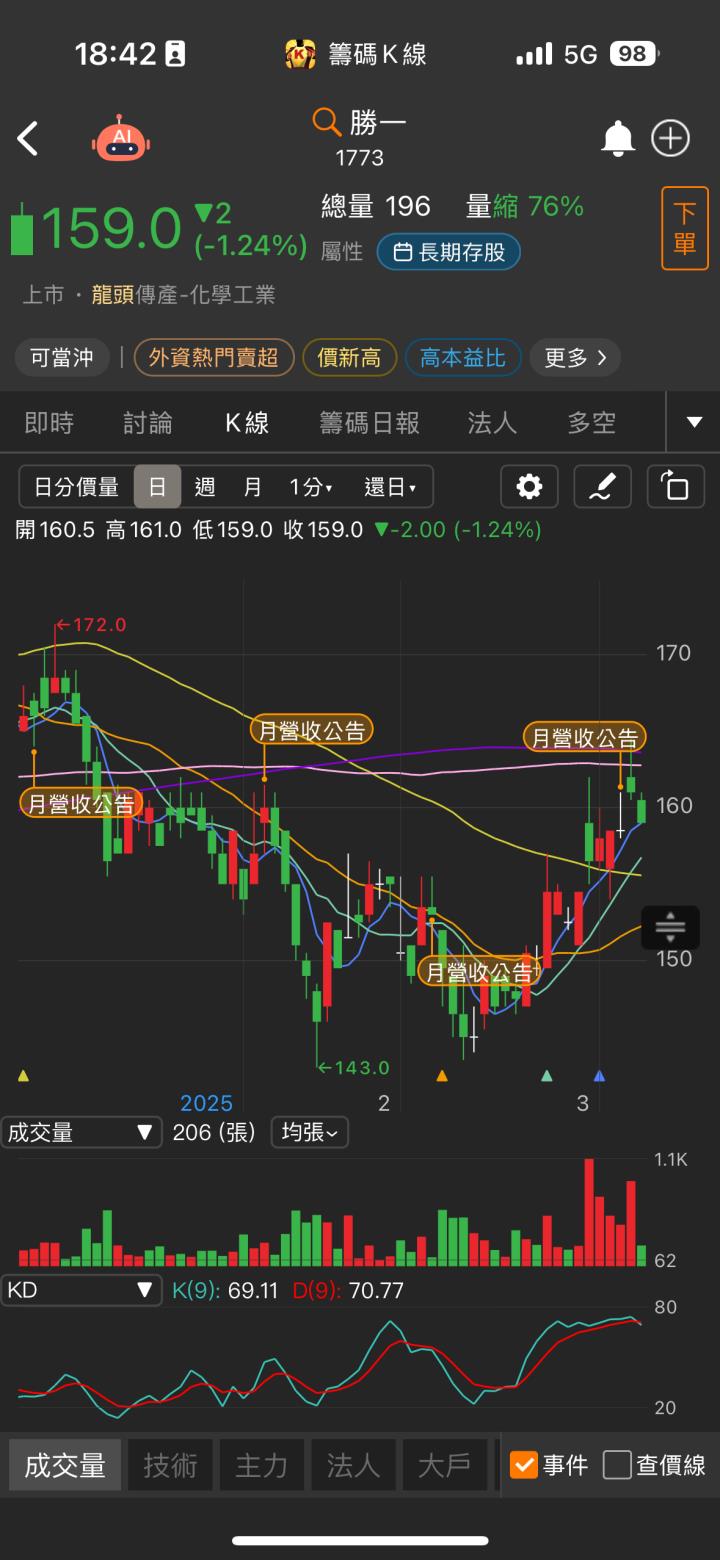Add stock using the plus icon
This screenshot has width=720, height=1560.
(x=670, y=138)
